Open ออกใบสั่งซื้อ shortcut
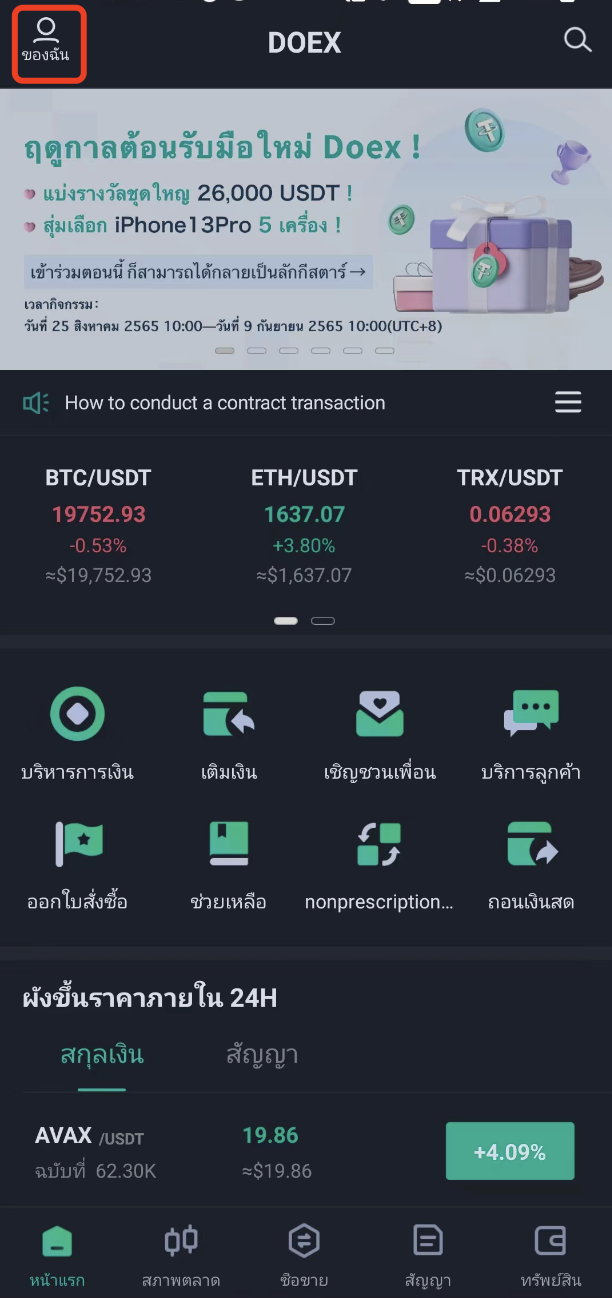The image size is (612, 1298). [x=77, y=864]
